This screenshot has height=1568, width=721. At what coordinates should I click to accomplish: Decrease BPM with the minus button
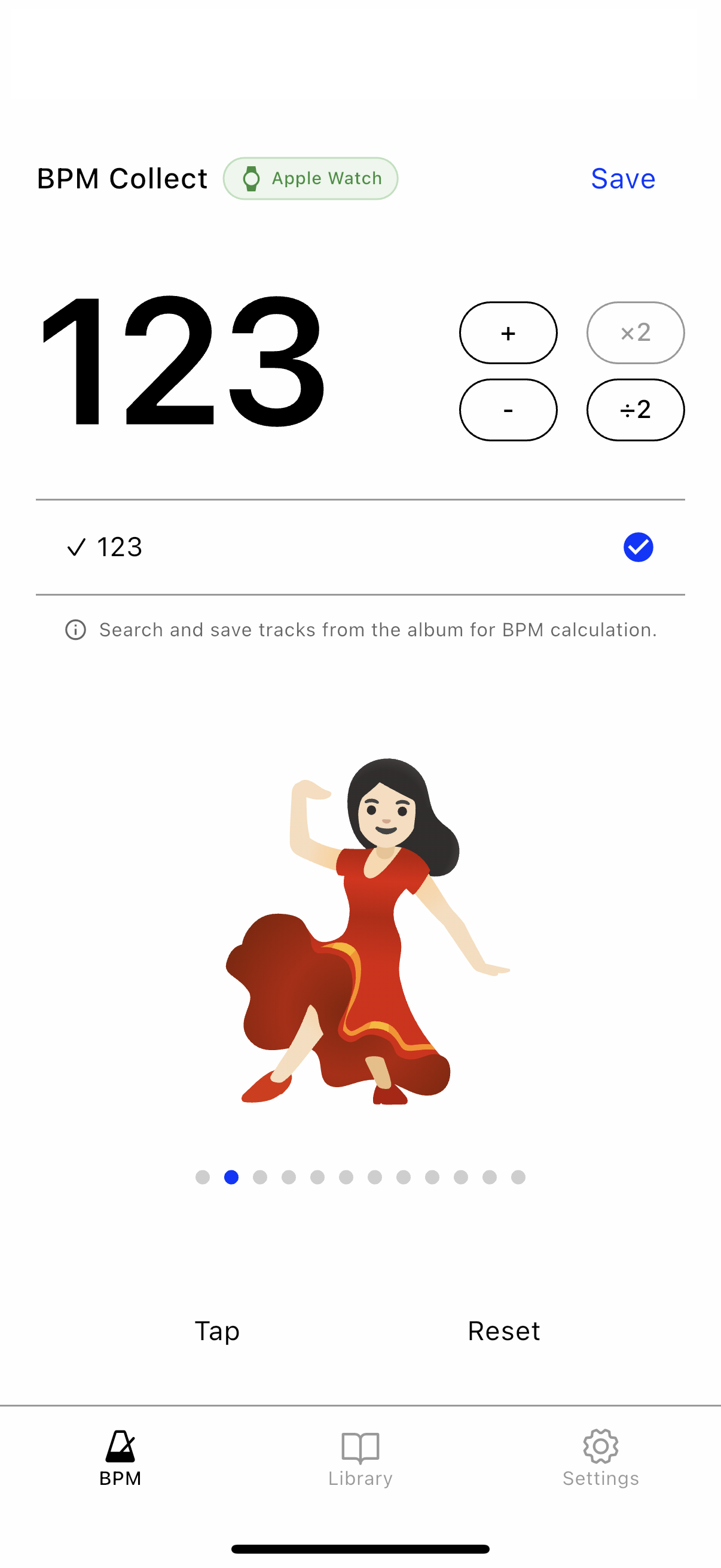tap(508, 410)
